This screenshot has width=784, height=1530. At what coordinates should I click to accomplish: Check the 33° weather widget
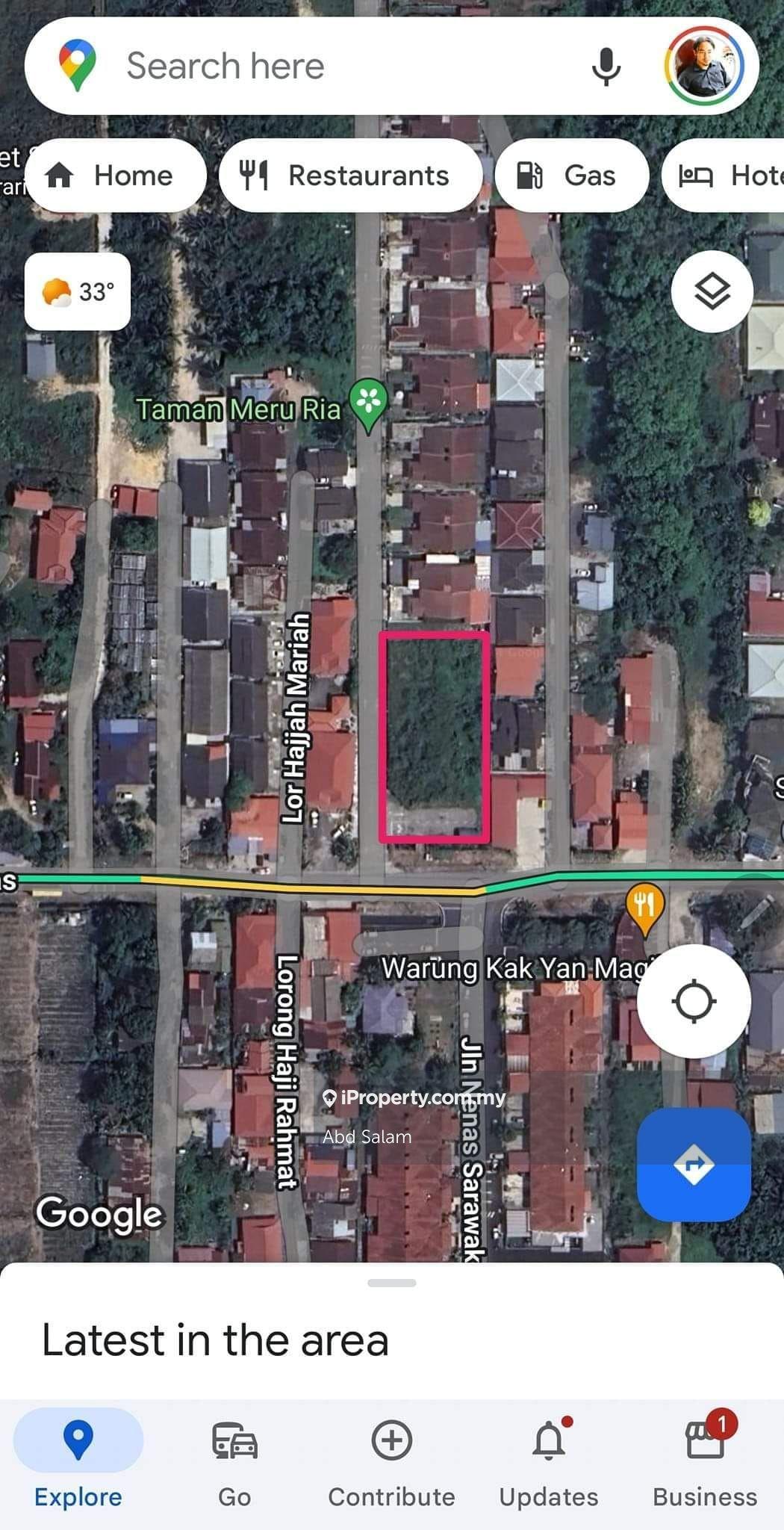tap(78, 291)
